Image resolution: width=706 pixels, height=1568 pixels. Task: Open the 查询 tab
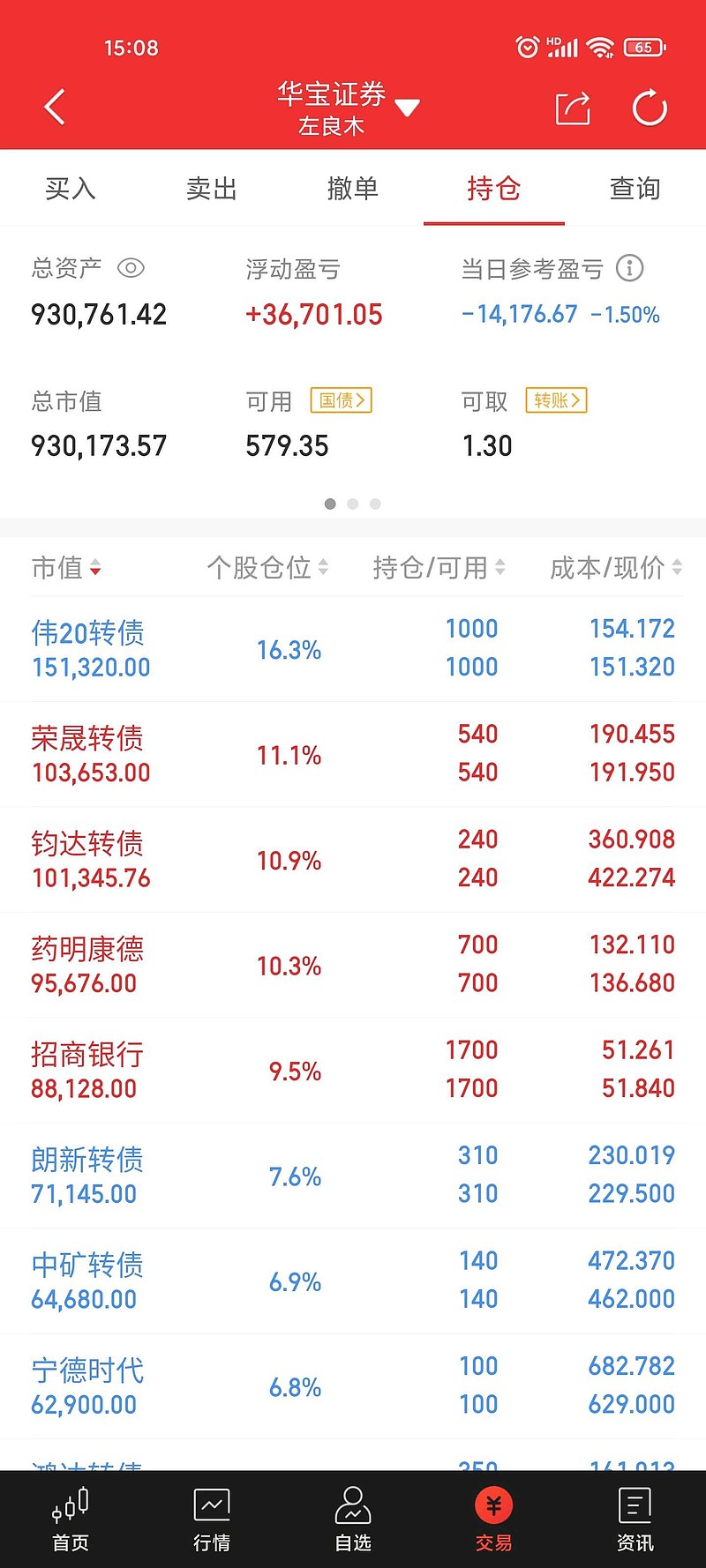(x=635, y=189)
